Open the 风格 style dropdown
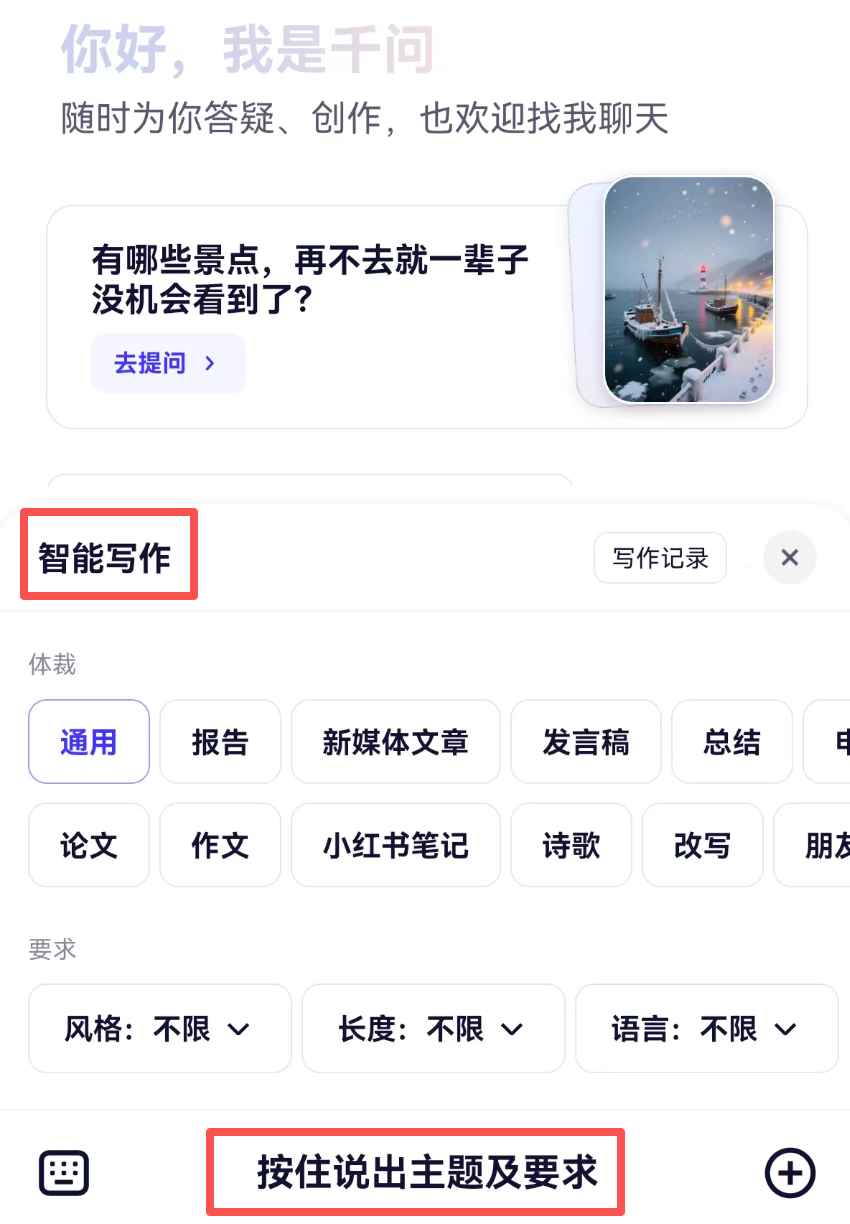The height and width of the screenshot is (1224, 850). click(x=159, y=1028)
